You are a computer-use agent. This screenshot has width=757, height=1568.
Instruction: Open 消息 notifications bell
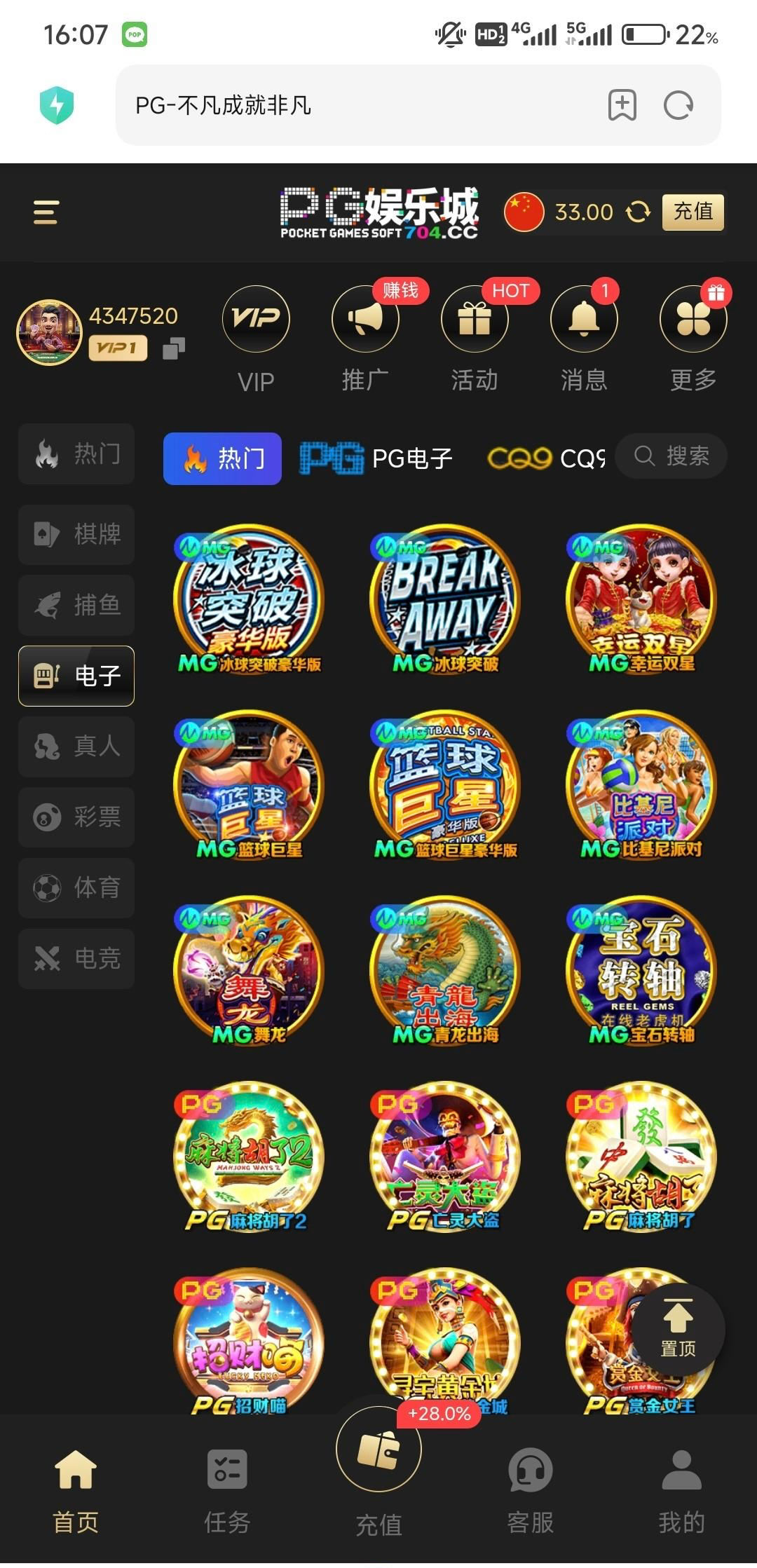pos(583,320)
